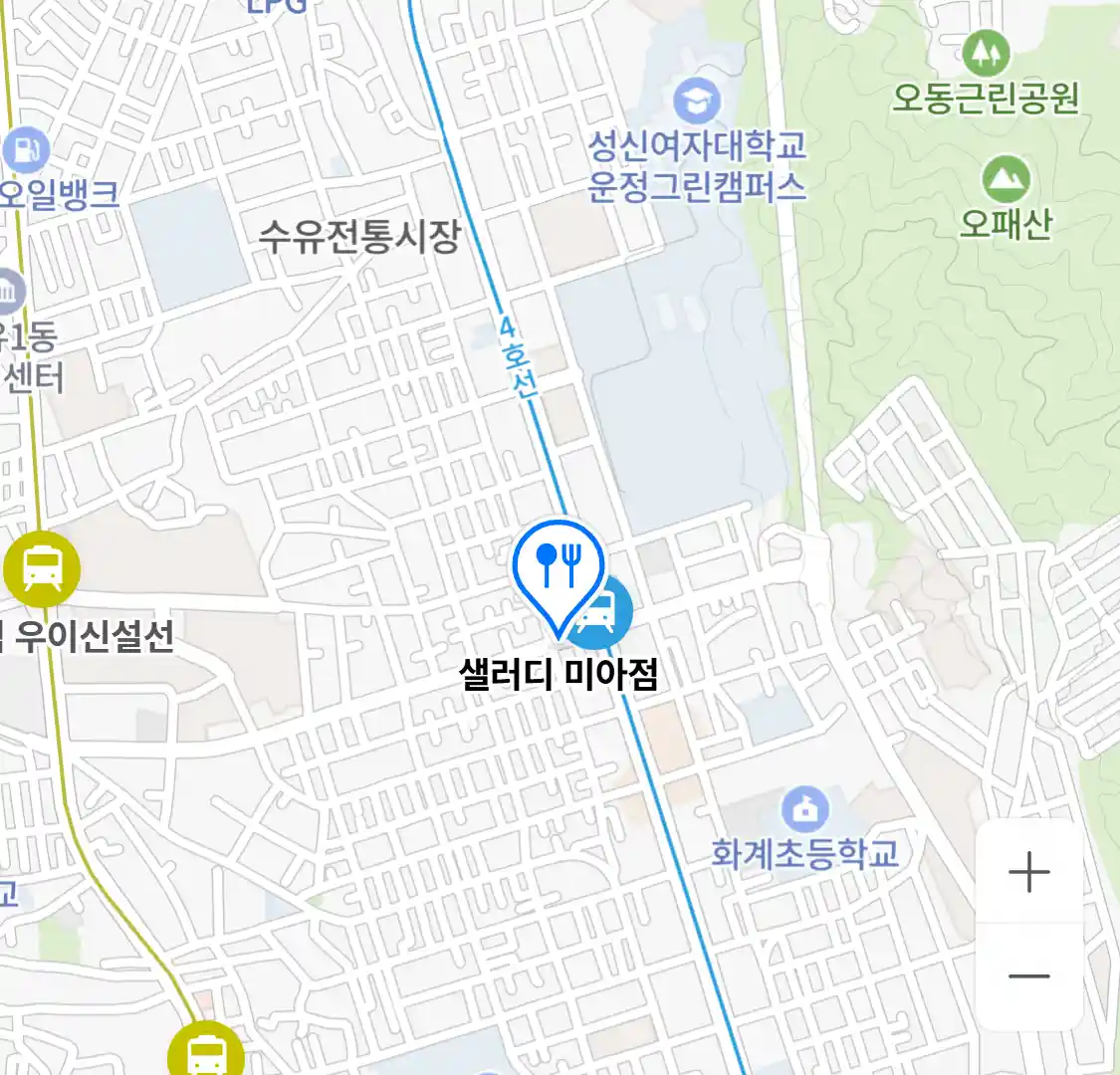Zoom in on the map

pos(1028,873)
